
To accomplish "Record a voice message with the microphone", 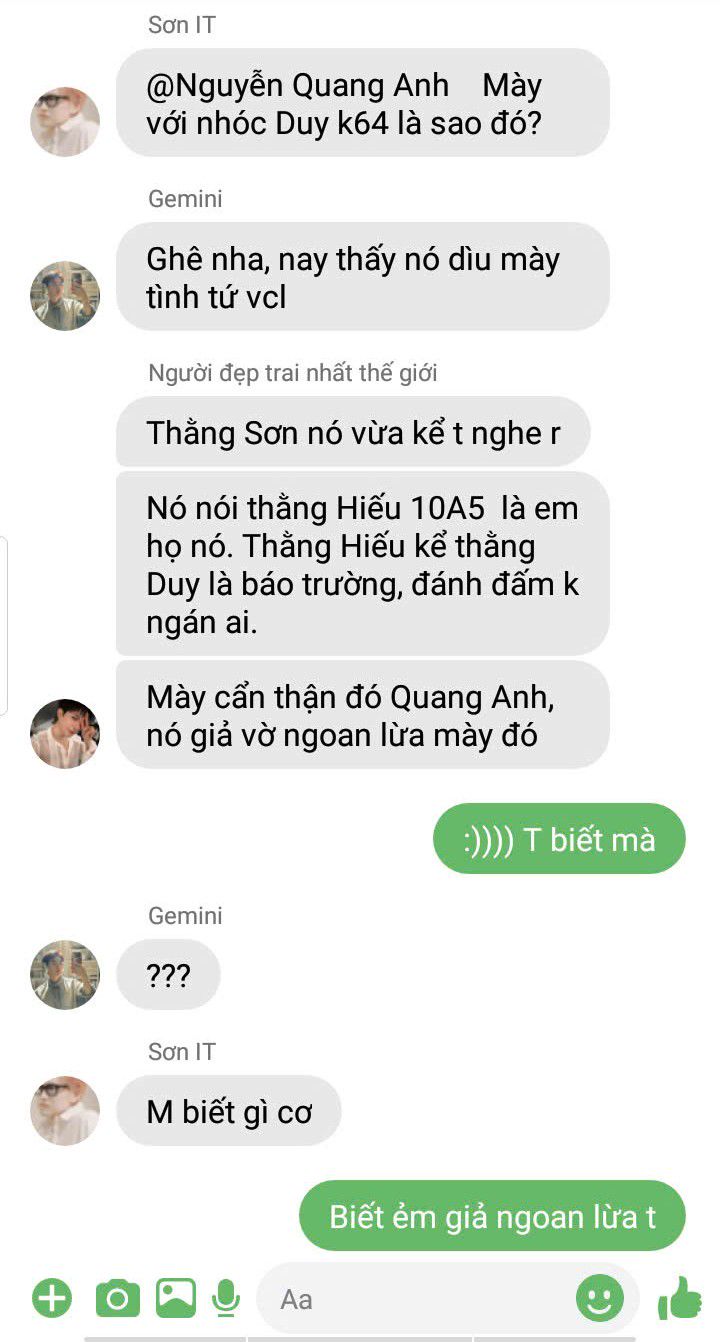I will [x=226, y=1299].
